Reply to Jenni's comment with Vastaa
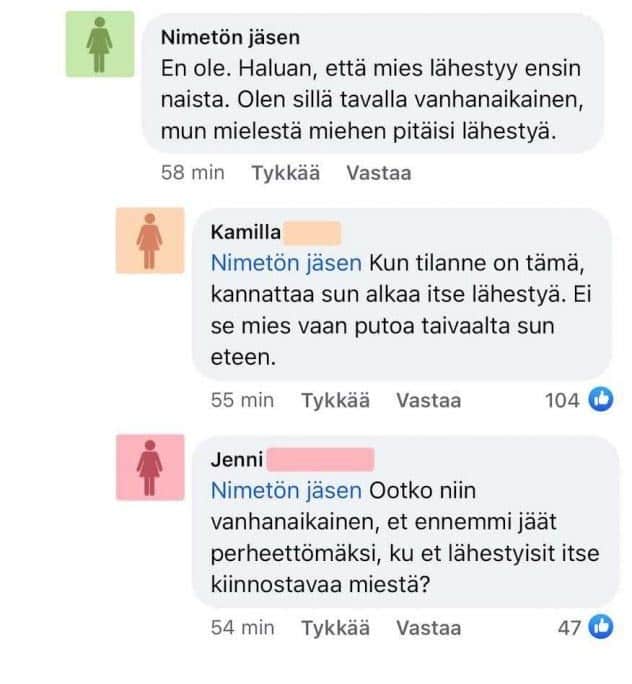632x684 pixels. point(428,627)
